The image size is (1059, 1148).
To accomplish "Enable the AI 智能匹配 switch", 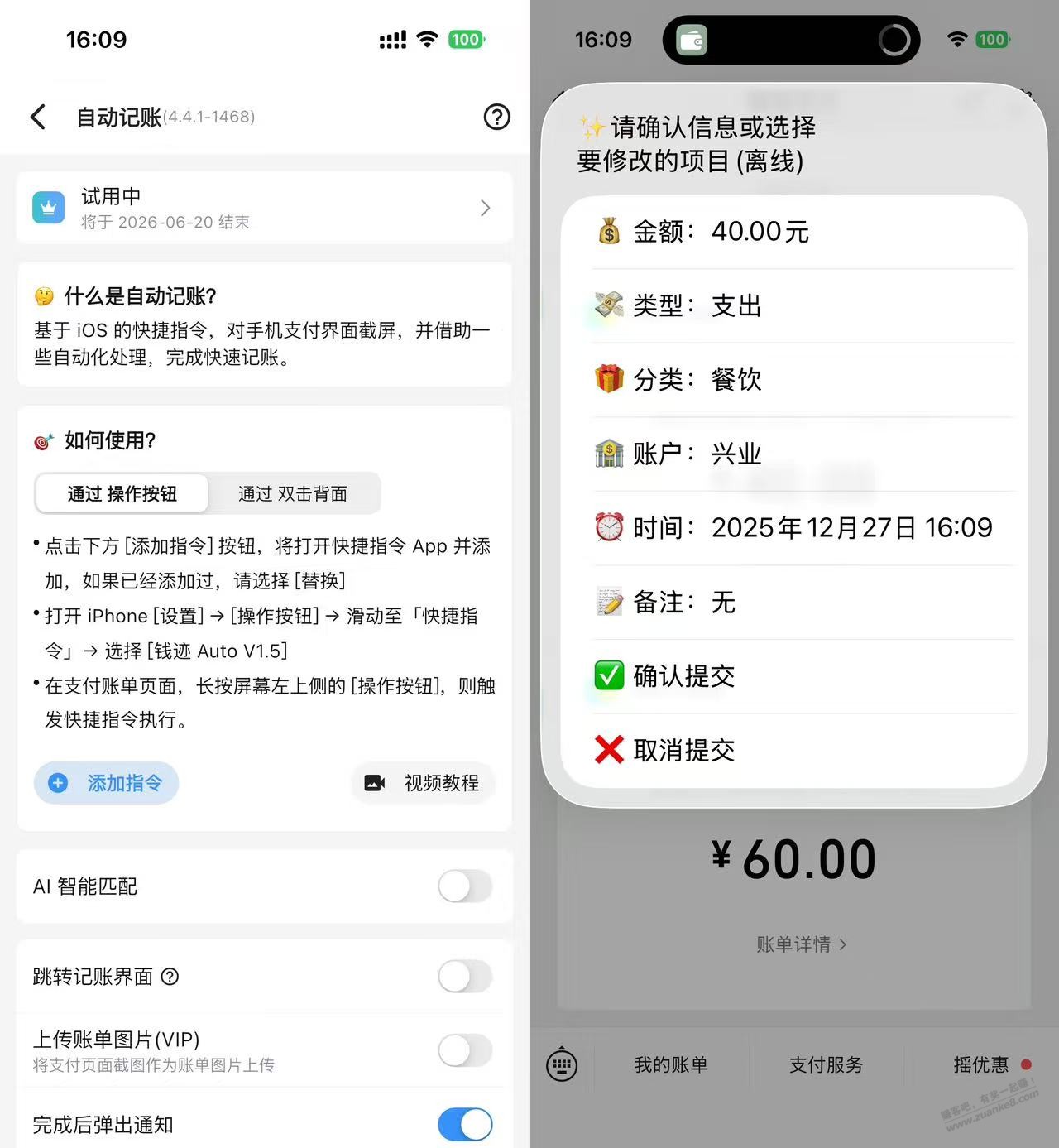I will pos(464,886).
